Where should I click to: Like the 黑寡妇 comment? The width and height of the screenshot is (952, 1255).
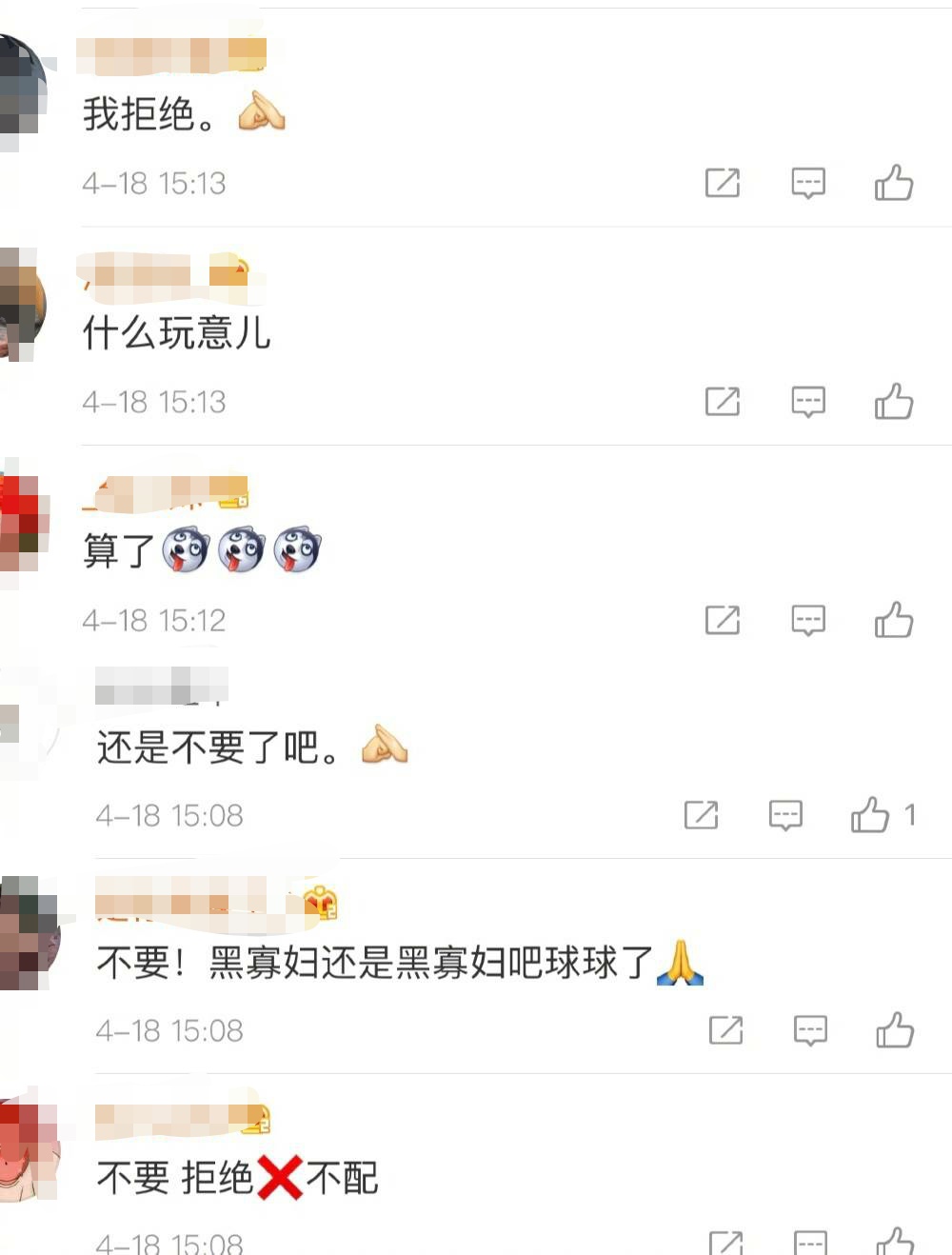[x=895, y=1030]
